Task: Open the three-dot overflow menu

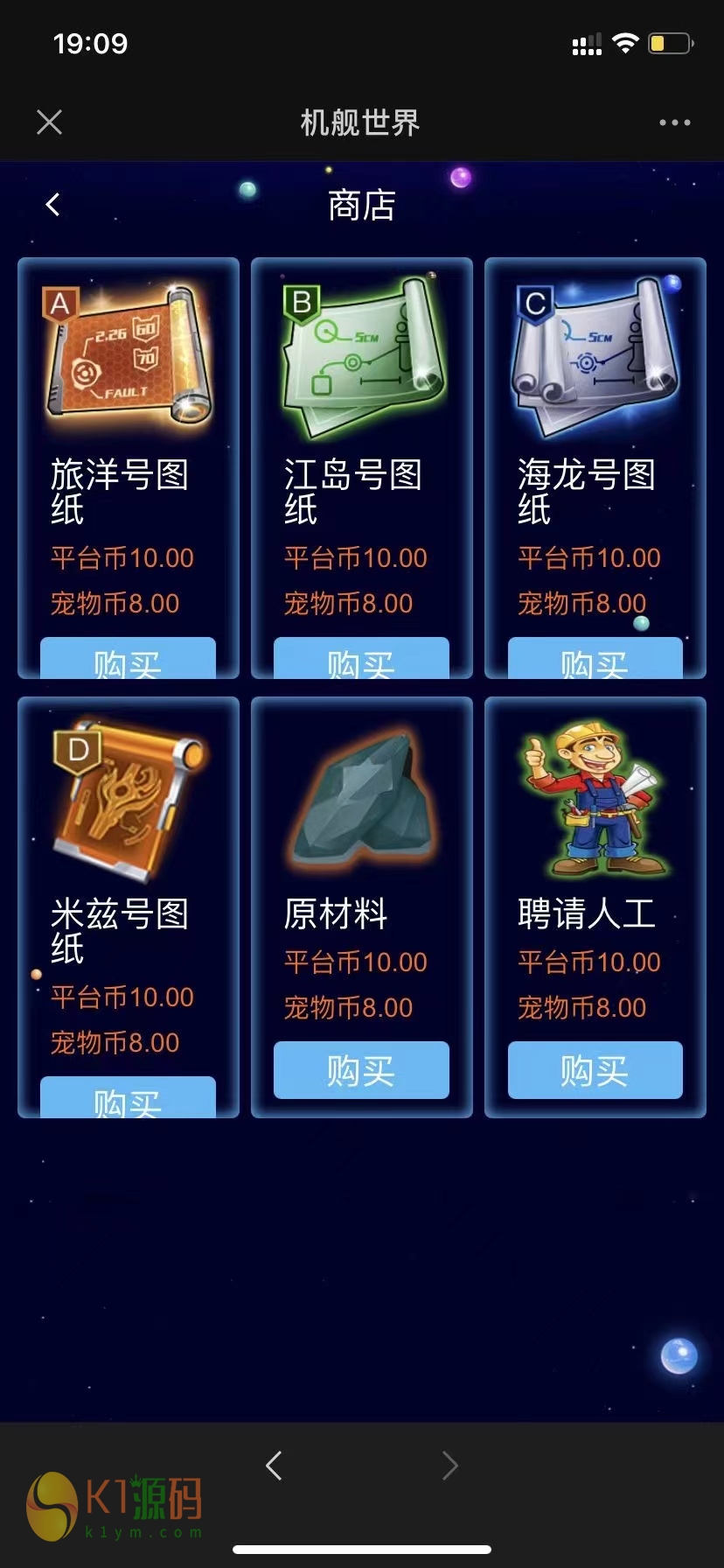Action: pyautogui.click(x=674, y=122)
